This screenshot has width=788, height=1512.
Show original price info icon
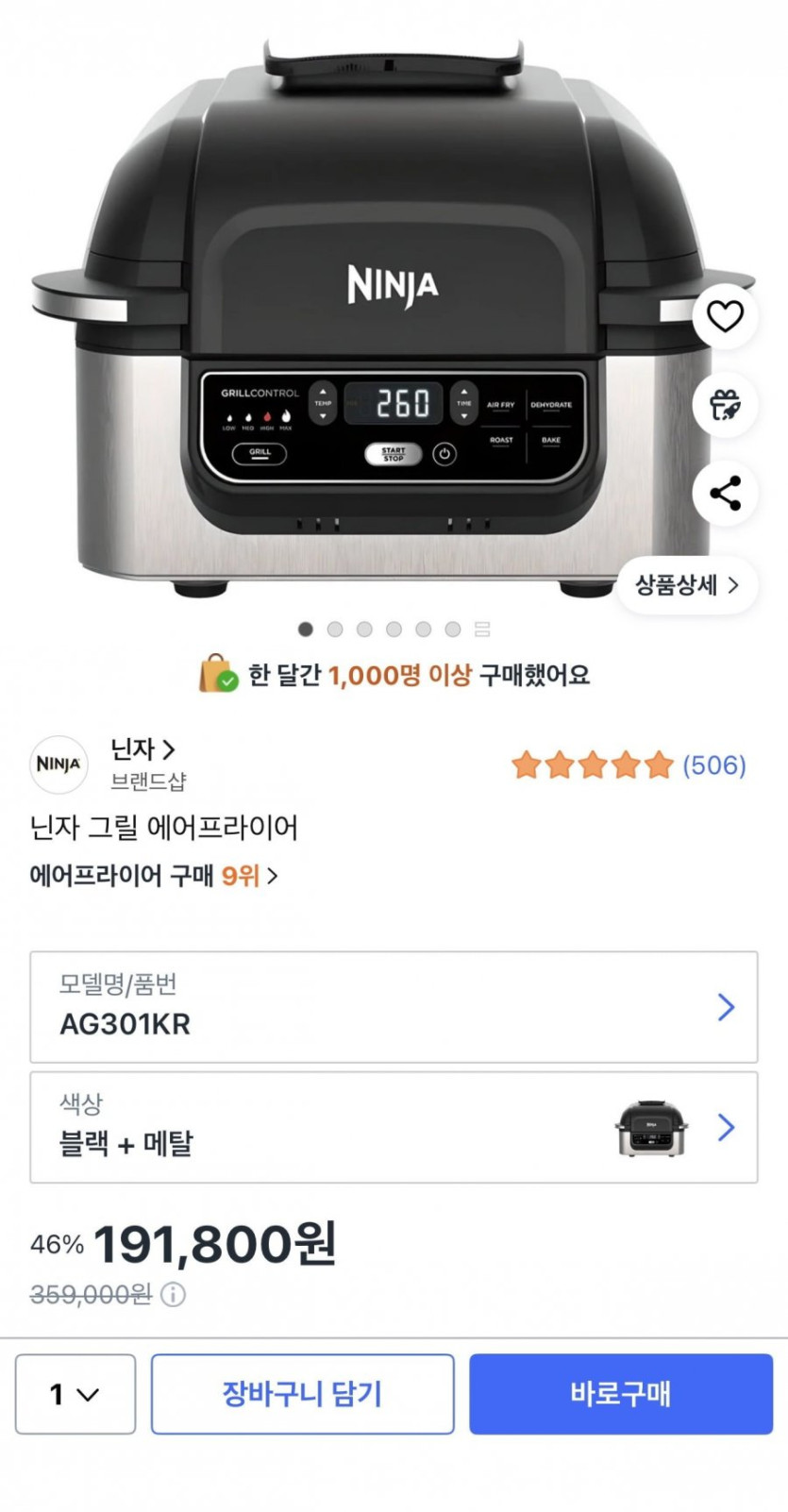pyautogui.click(x=173, y=1294)
